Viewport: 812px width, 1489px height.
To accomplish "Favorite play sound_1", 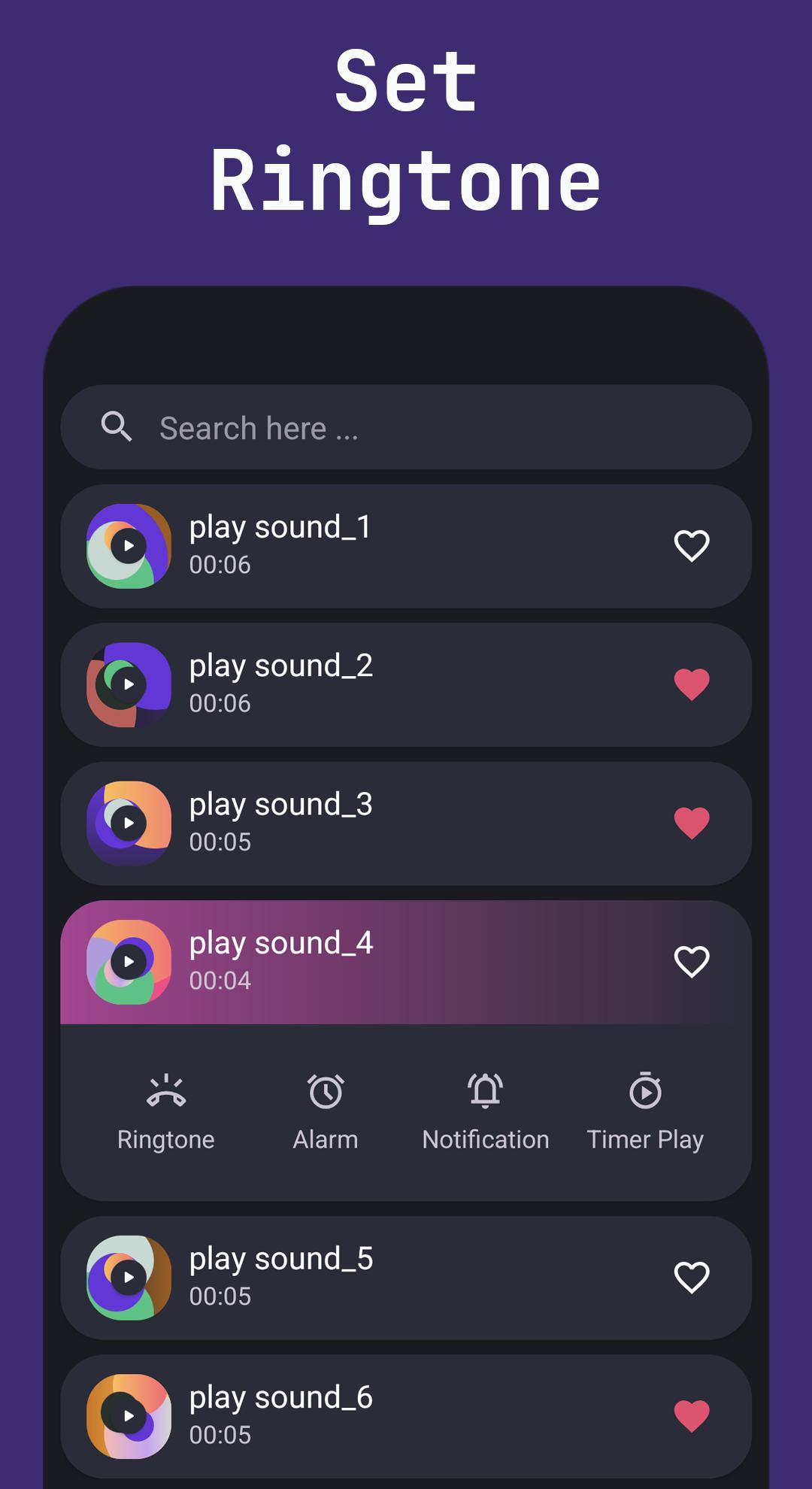I will pyautogui.click(x=692, y=544).
